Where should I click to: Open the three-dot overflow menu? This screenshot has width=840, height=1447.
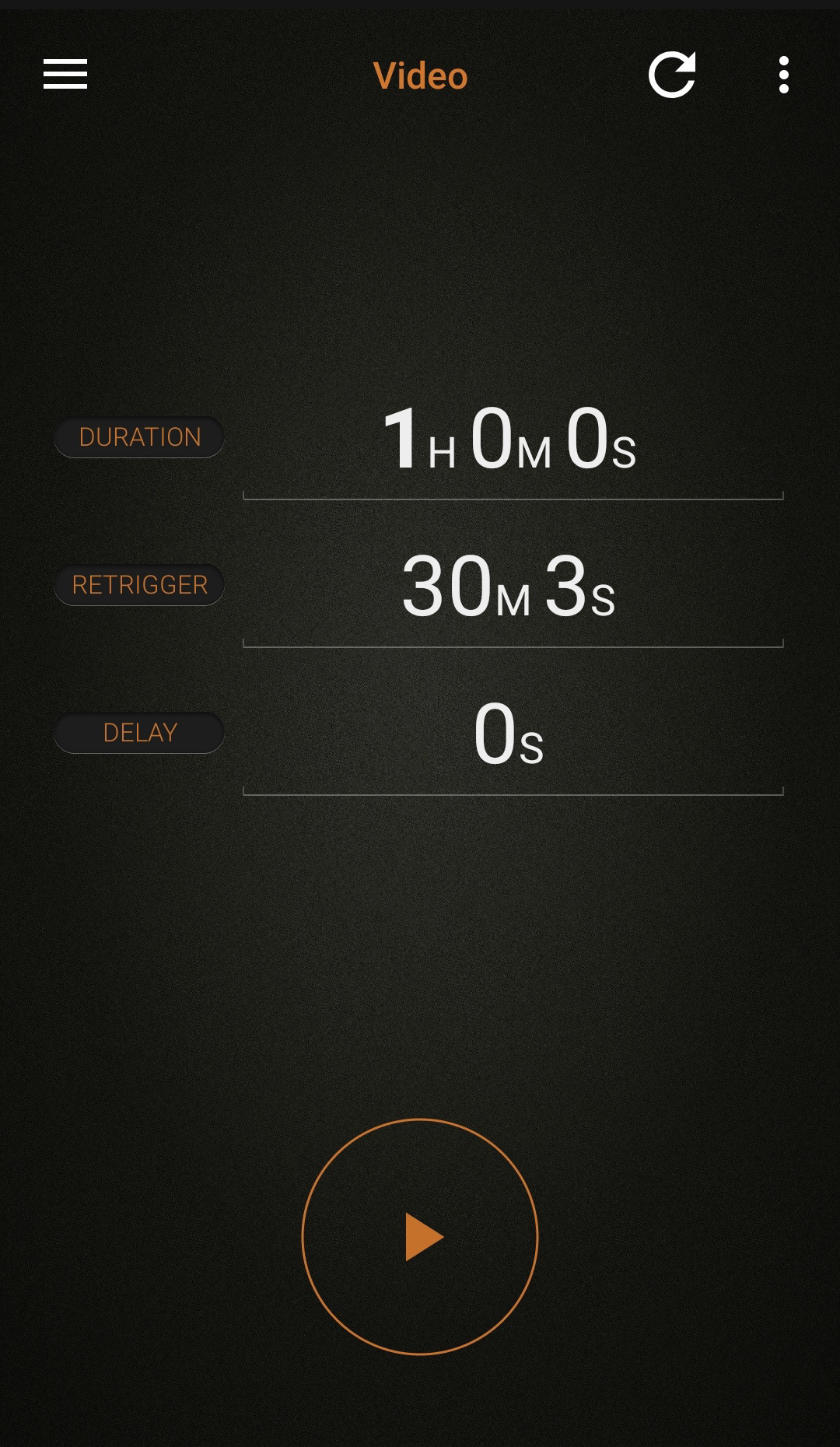tap(783, 75)
